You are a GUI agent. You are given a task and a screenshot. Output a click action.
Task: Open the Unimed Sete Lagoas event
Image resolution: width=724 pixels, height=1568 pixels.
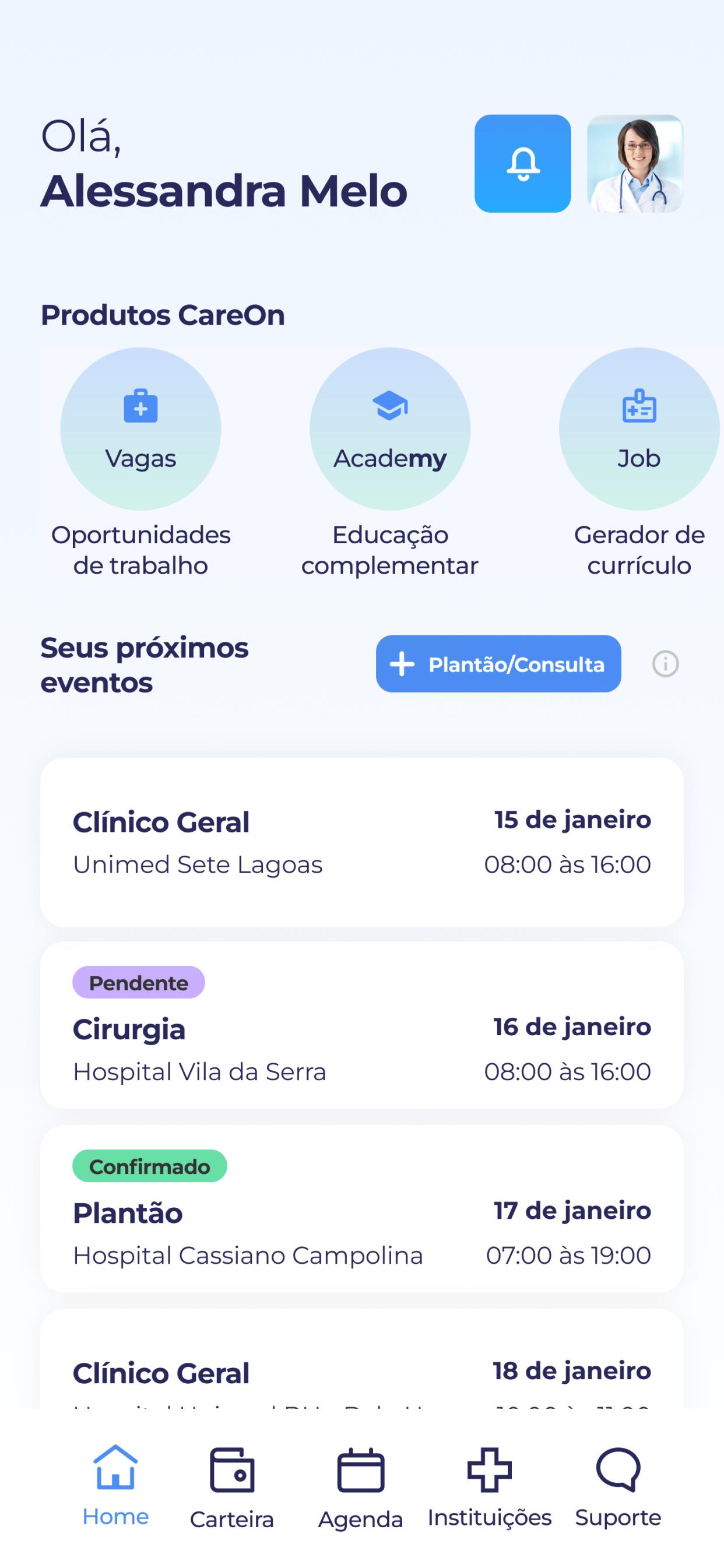pos(361,842)
